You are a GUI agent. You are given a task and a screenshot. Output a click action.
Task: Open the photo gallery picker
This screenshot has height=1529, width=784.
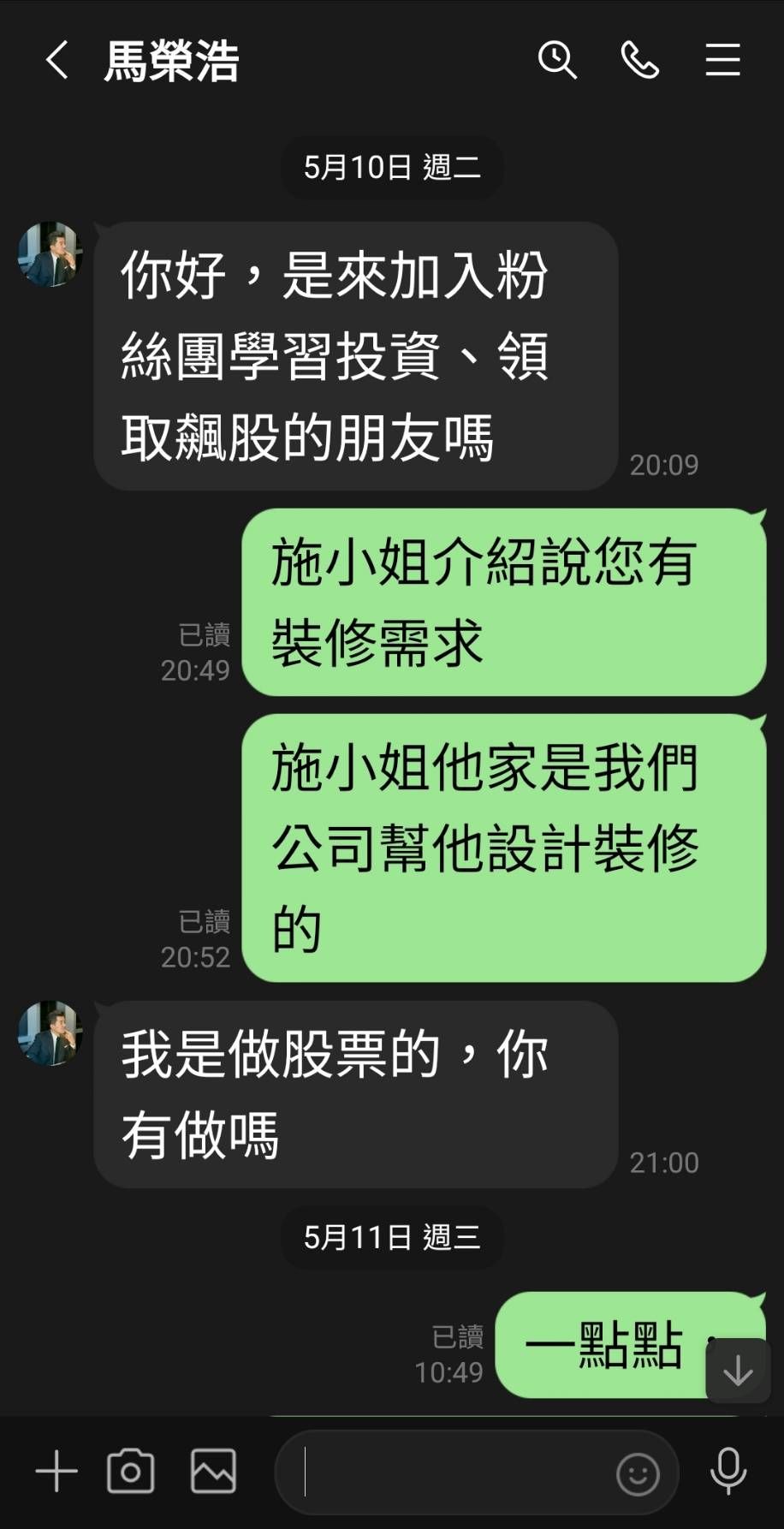213,1472
